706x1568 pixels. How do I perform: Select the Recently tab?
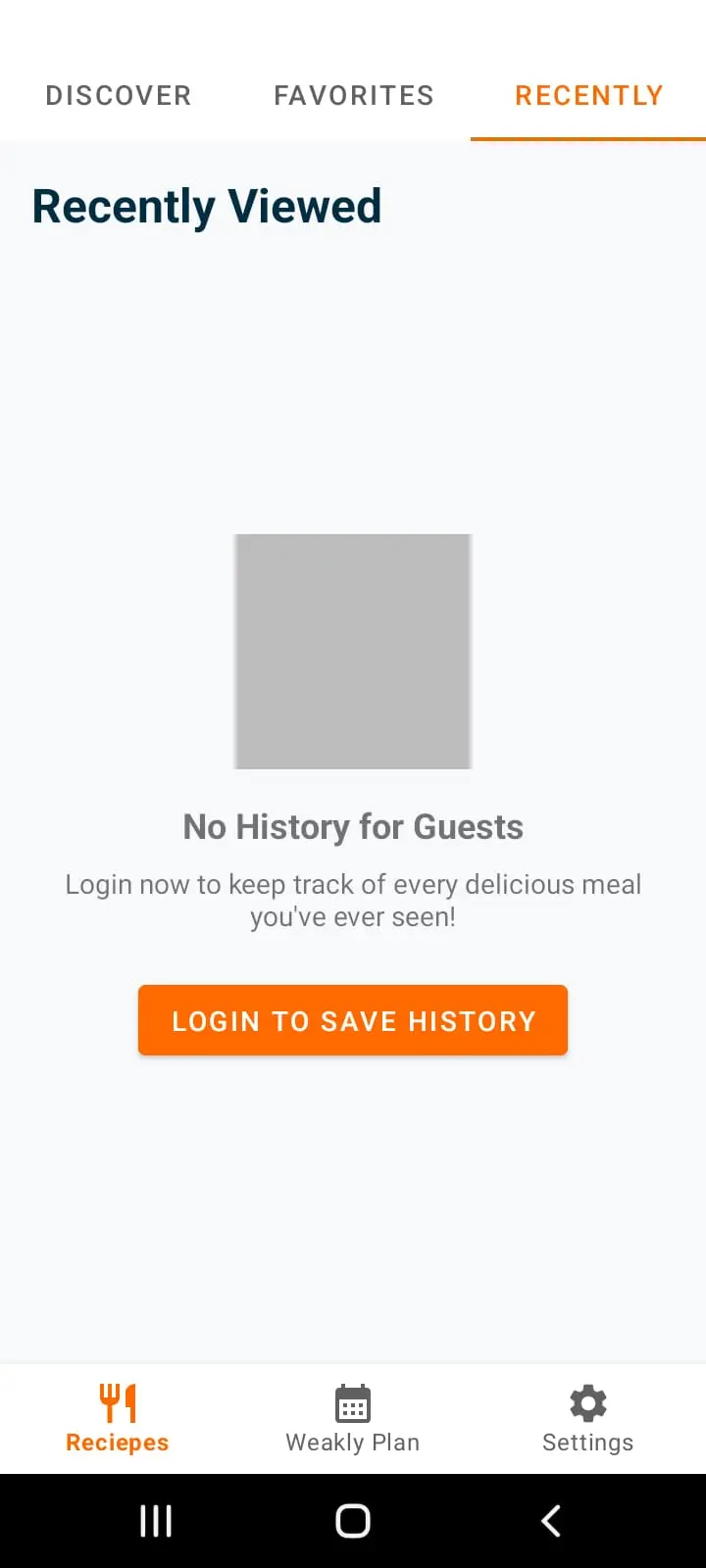coord(588,96)
